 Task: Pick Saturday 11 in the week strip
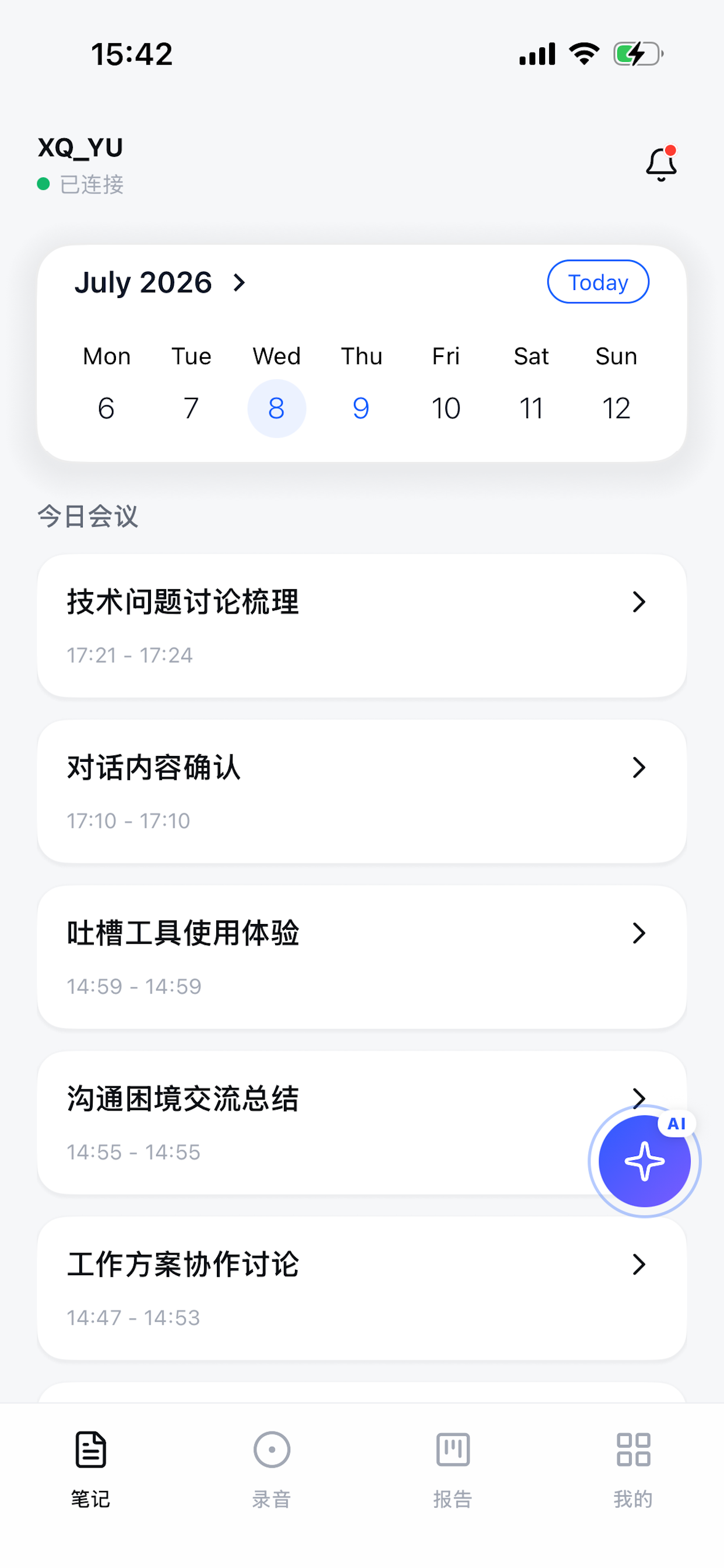pos(531,408)
